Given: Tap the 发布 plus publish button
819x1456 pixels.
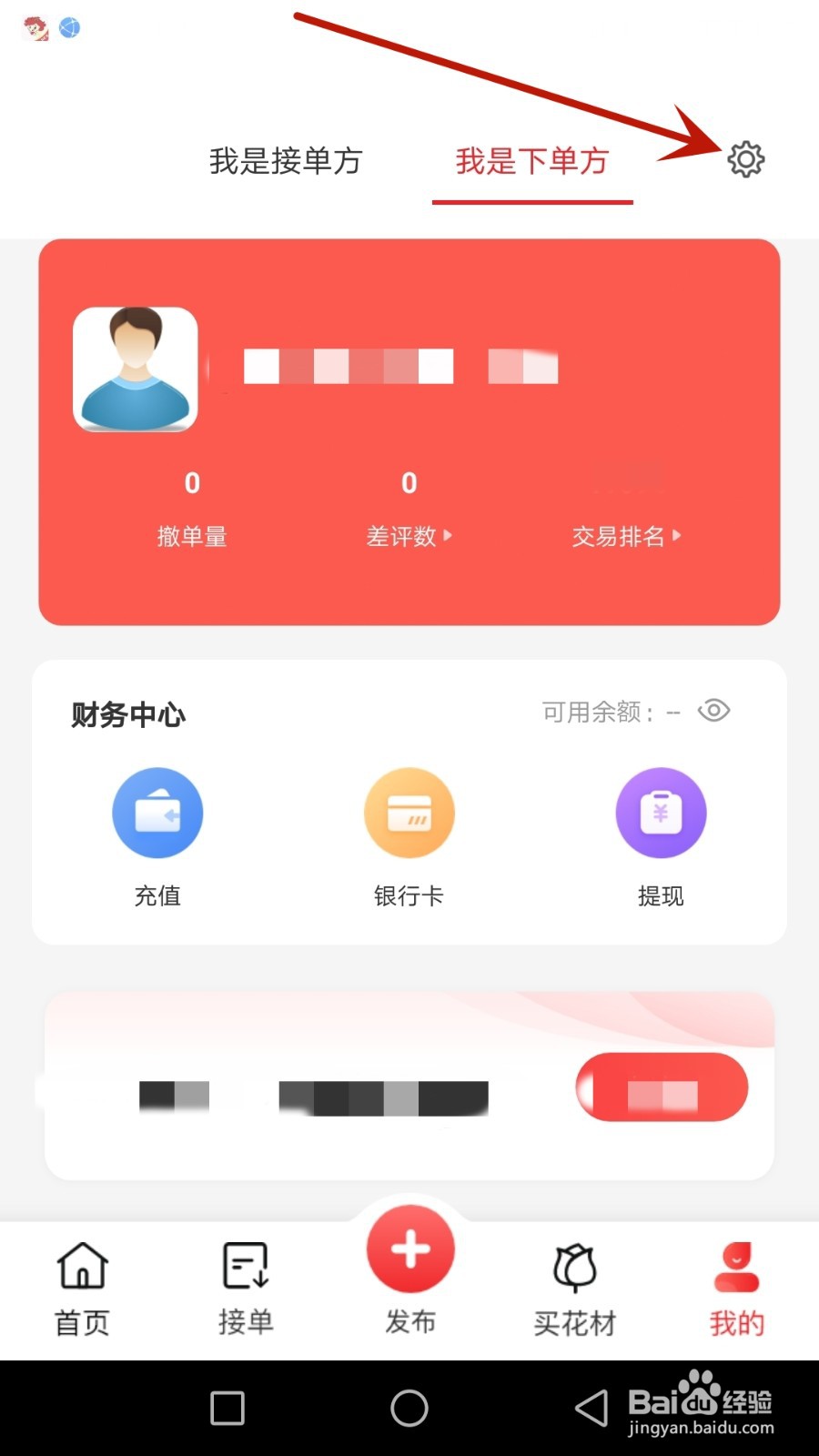Looking at the screenshot, I should click(409, 1249).
